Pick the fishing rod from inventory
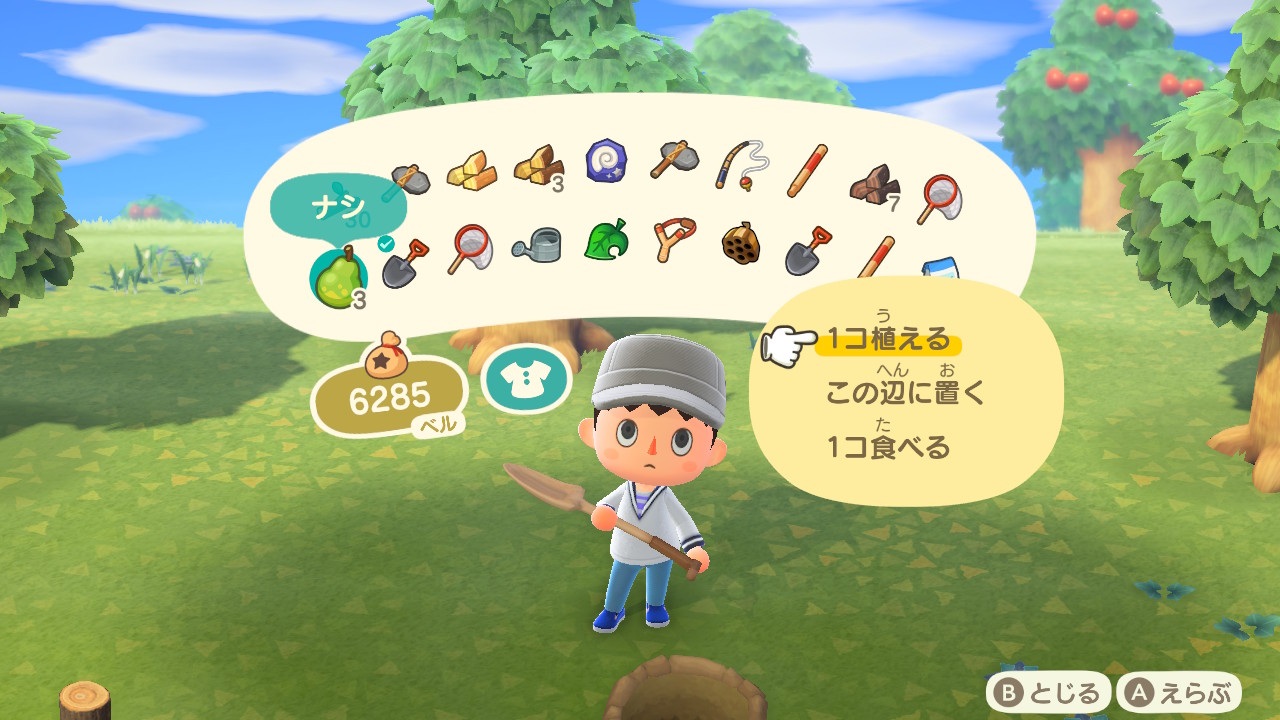The height and width of the screenshot is (720, 1280). (x=738, y=166)
